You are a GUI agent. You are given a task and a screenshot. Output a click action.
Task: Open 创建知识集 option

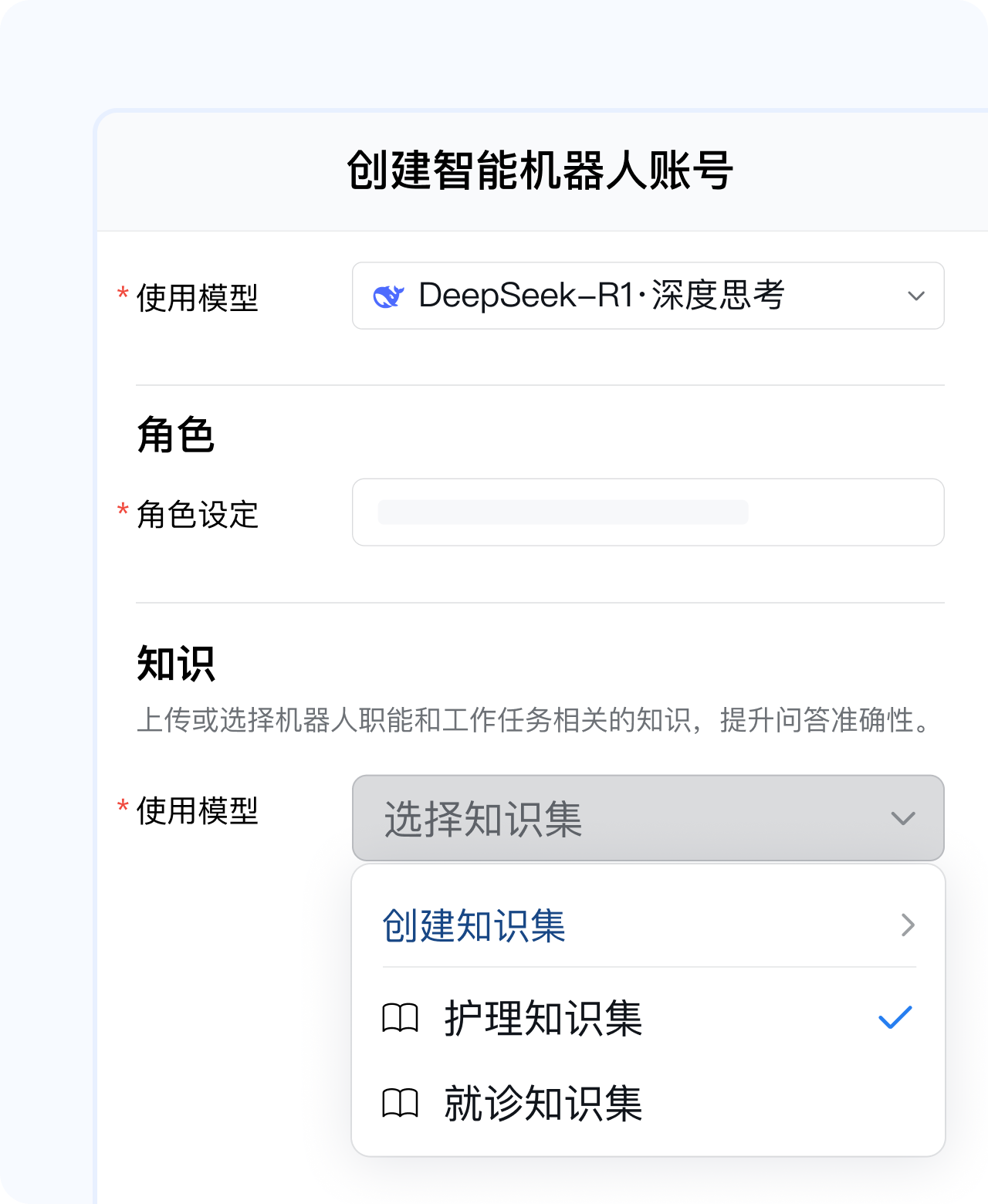[647, 925]
